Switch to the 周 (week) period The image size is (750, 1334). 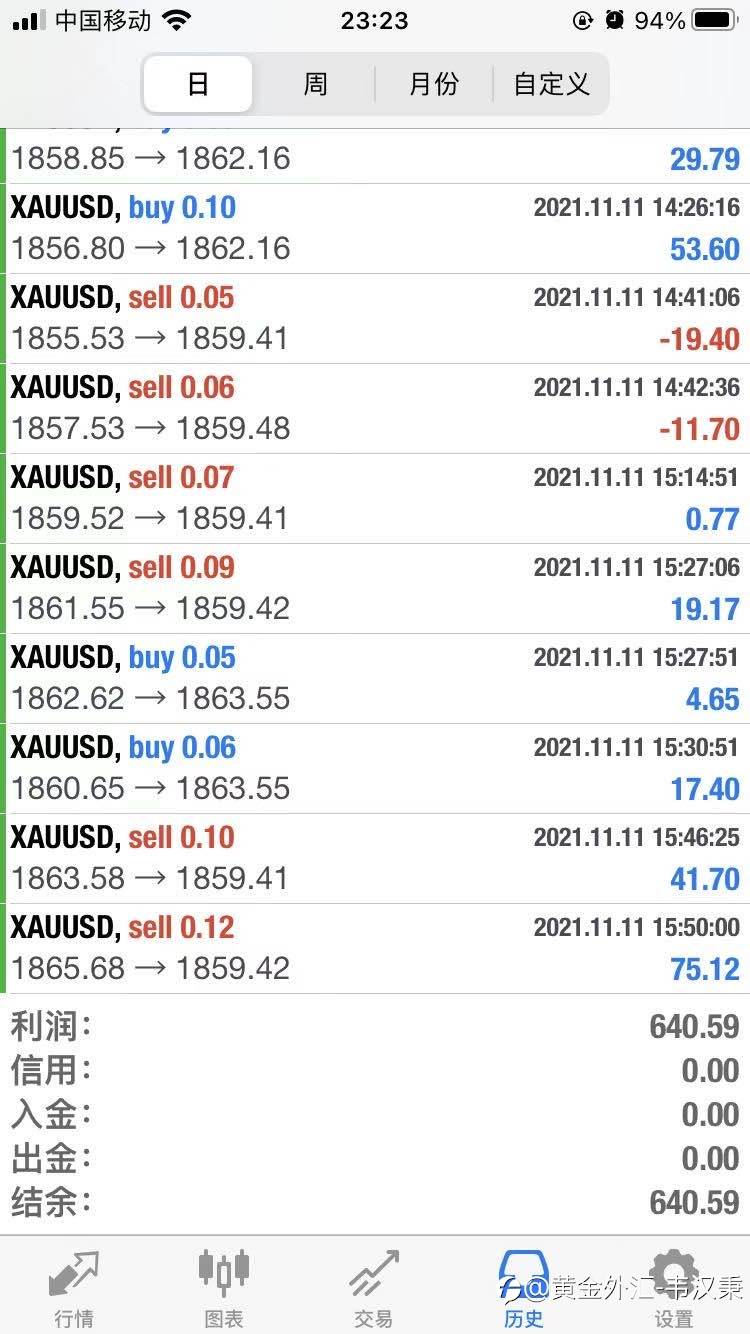[x=315, y=84]
